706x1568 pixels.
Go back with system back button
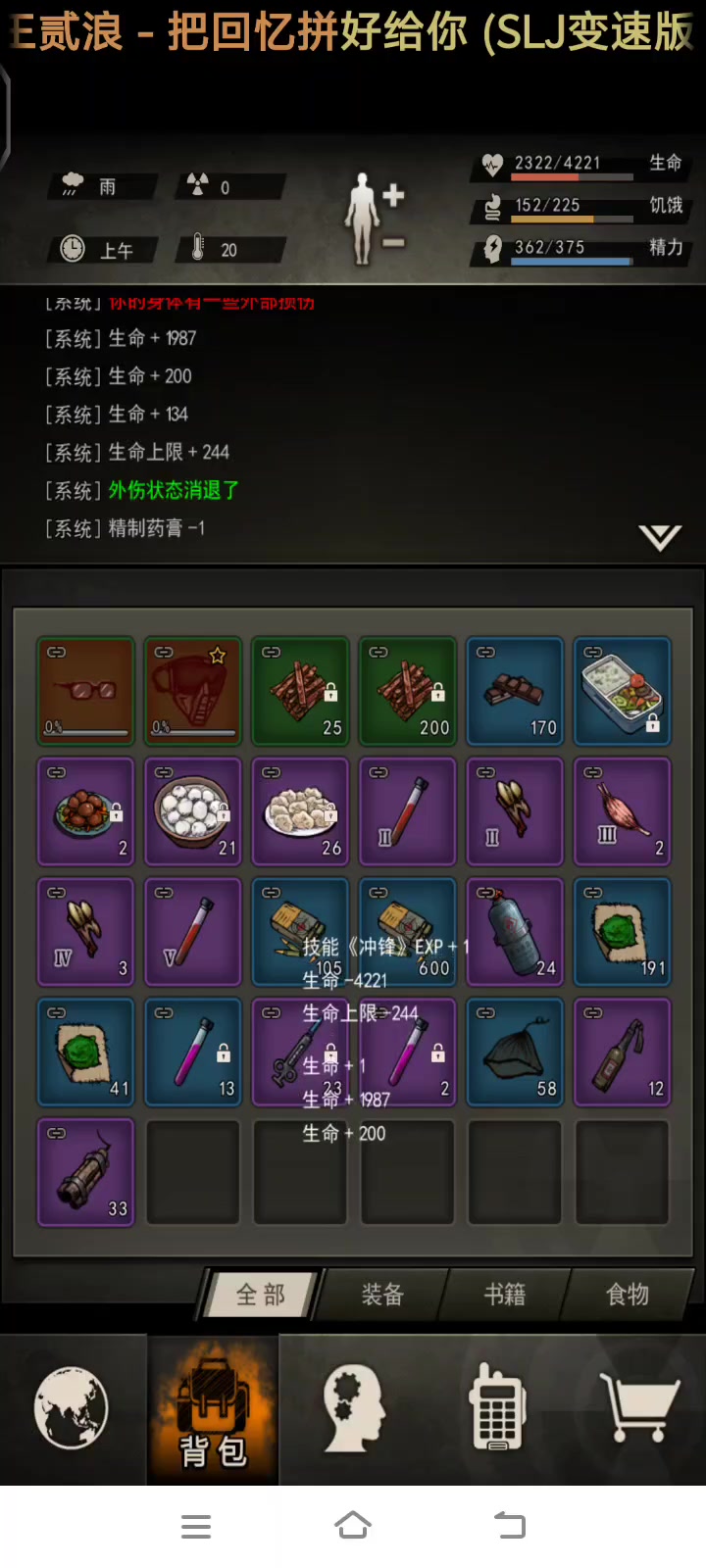click(510, 1526)
